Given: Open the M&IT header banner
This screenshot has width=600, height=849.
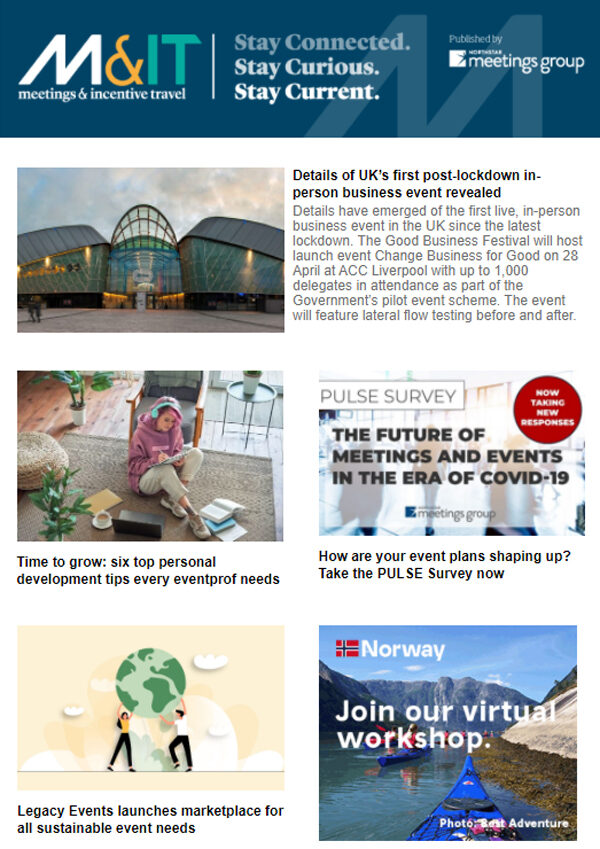Looking at the screenshot, I should point(300,68).
